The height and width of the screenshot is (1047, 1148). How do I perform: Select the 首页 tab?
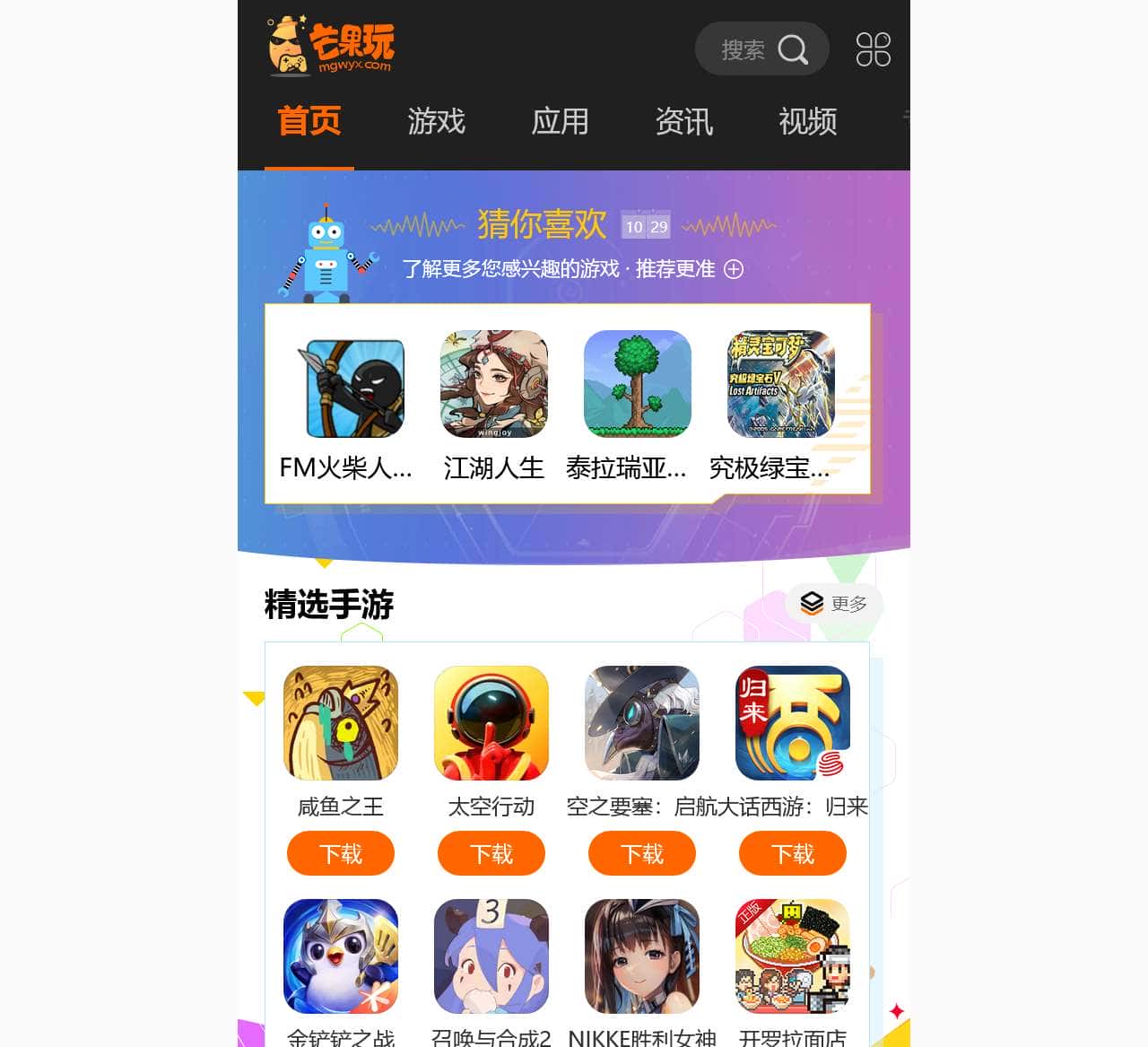point(309,121)
